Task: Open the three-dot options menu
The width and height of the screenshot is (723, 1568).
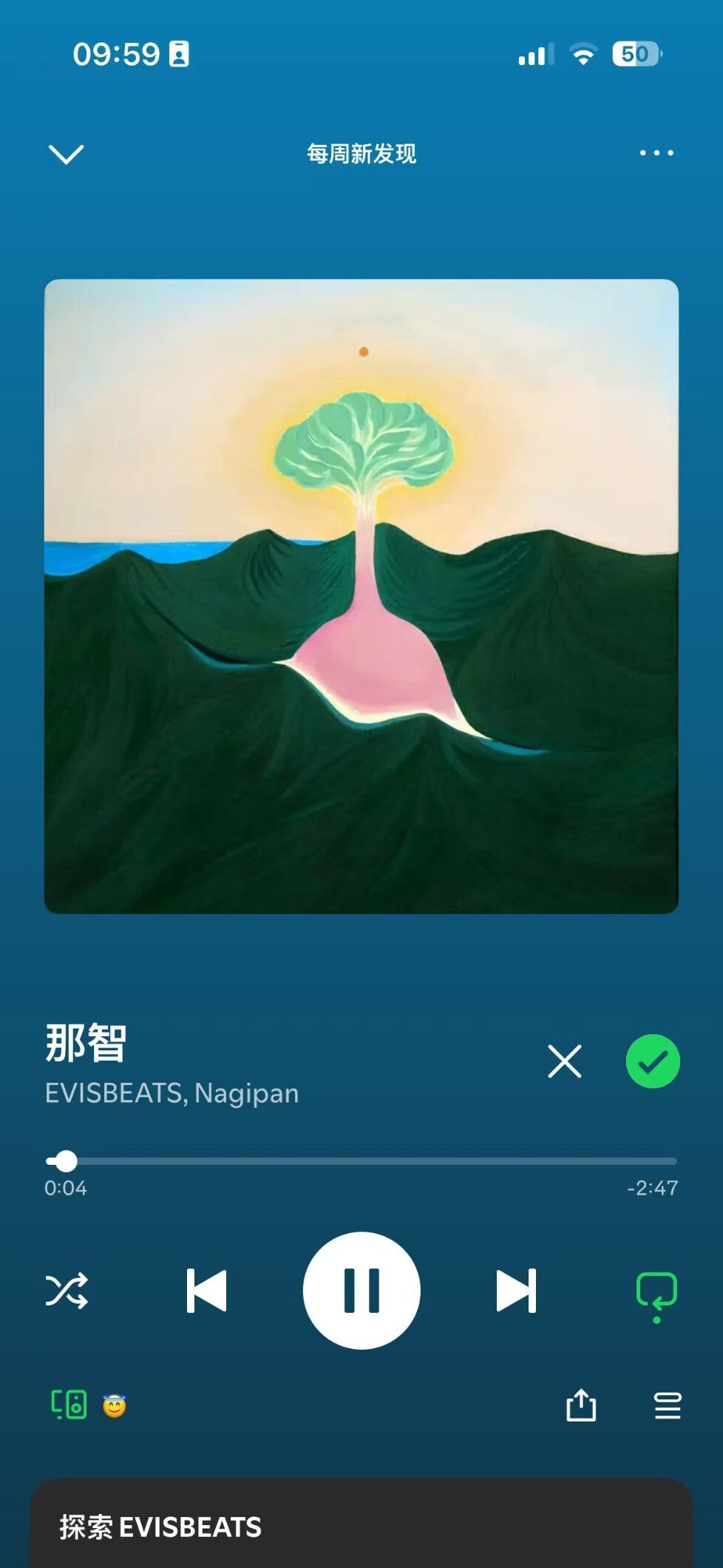Action: tap(656, 153)
